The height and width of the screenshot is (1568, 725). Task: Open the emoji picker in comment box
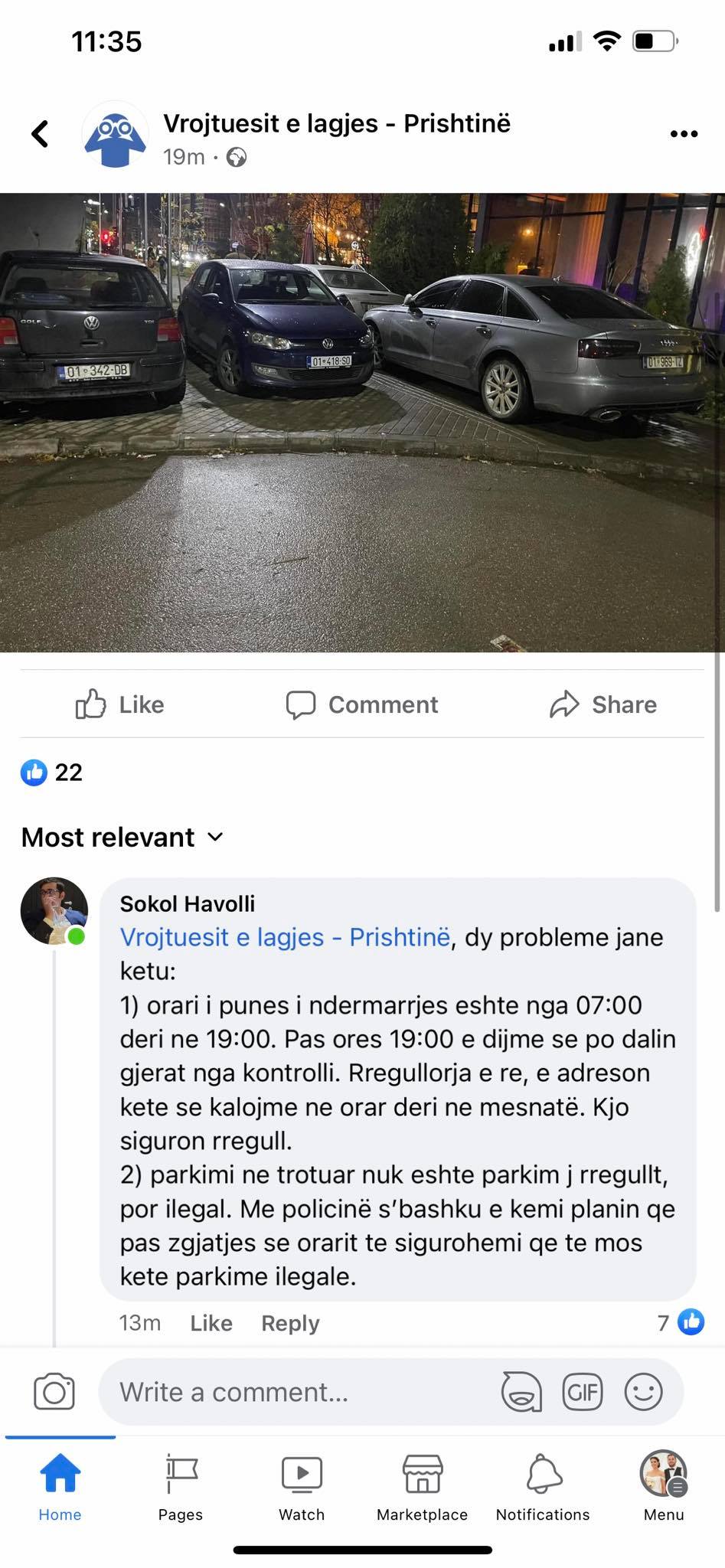pyautogui.click(x=643, y=1391)
